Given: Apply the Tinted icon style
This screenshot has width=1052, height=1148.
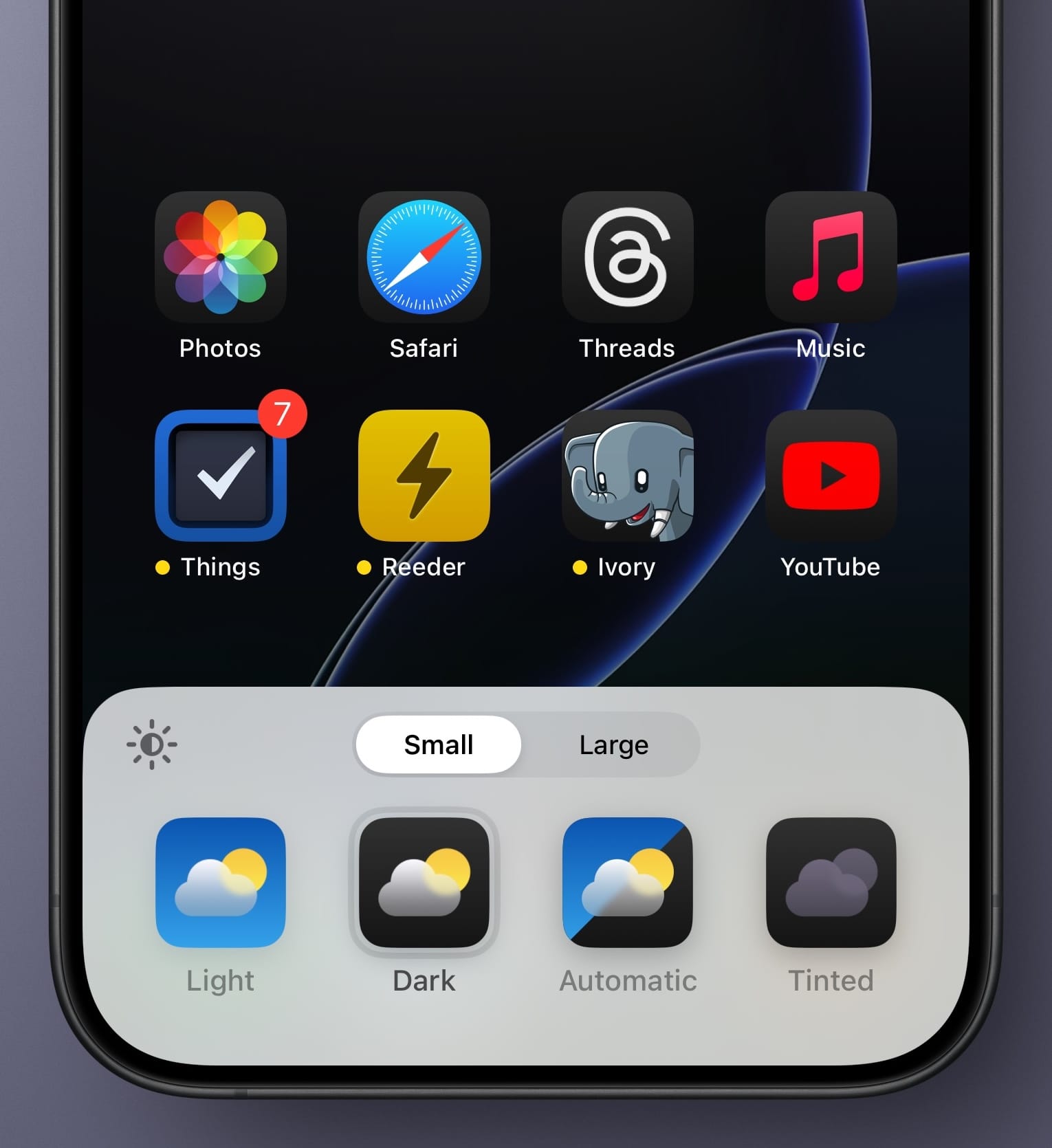Looking at the screenshot, I should [831, 883].
